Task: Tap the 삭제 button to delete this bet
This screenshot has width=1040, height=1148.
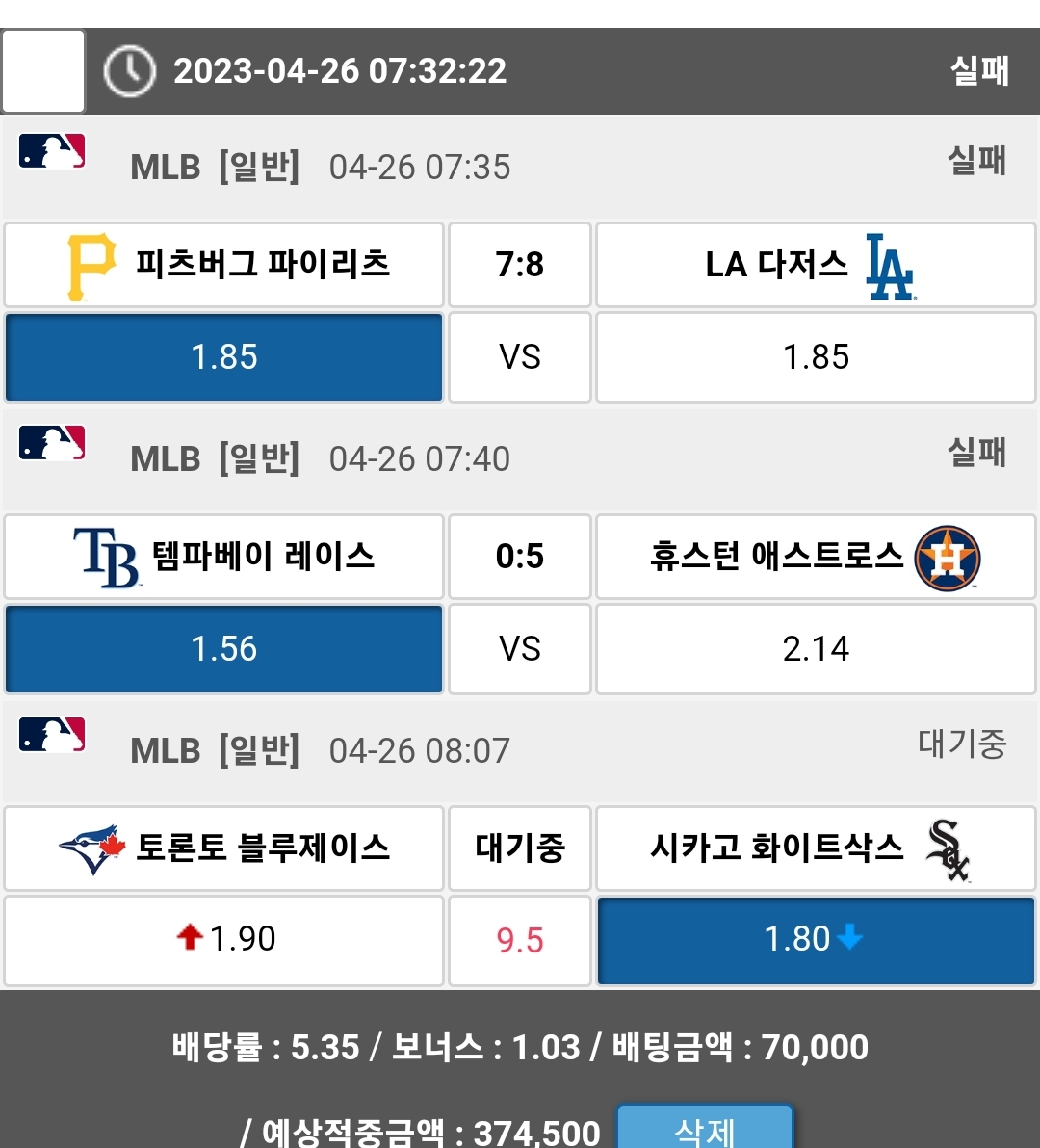Action: click(705, 1129)
